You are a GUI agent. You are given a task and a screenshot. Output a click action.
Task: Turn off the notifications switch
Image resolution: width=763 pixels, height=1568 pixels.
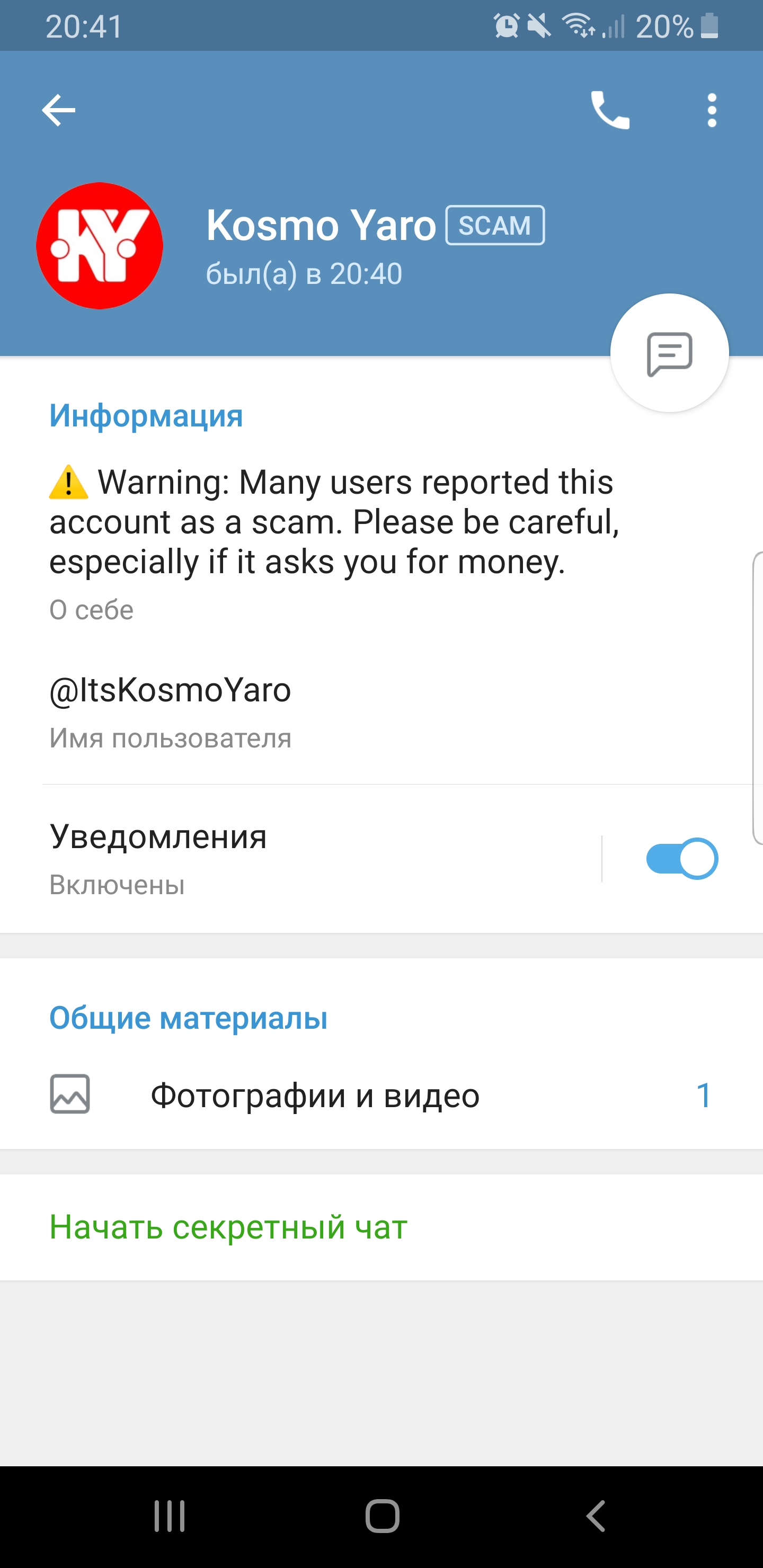click(682, 859)
